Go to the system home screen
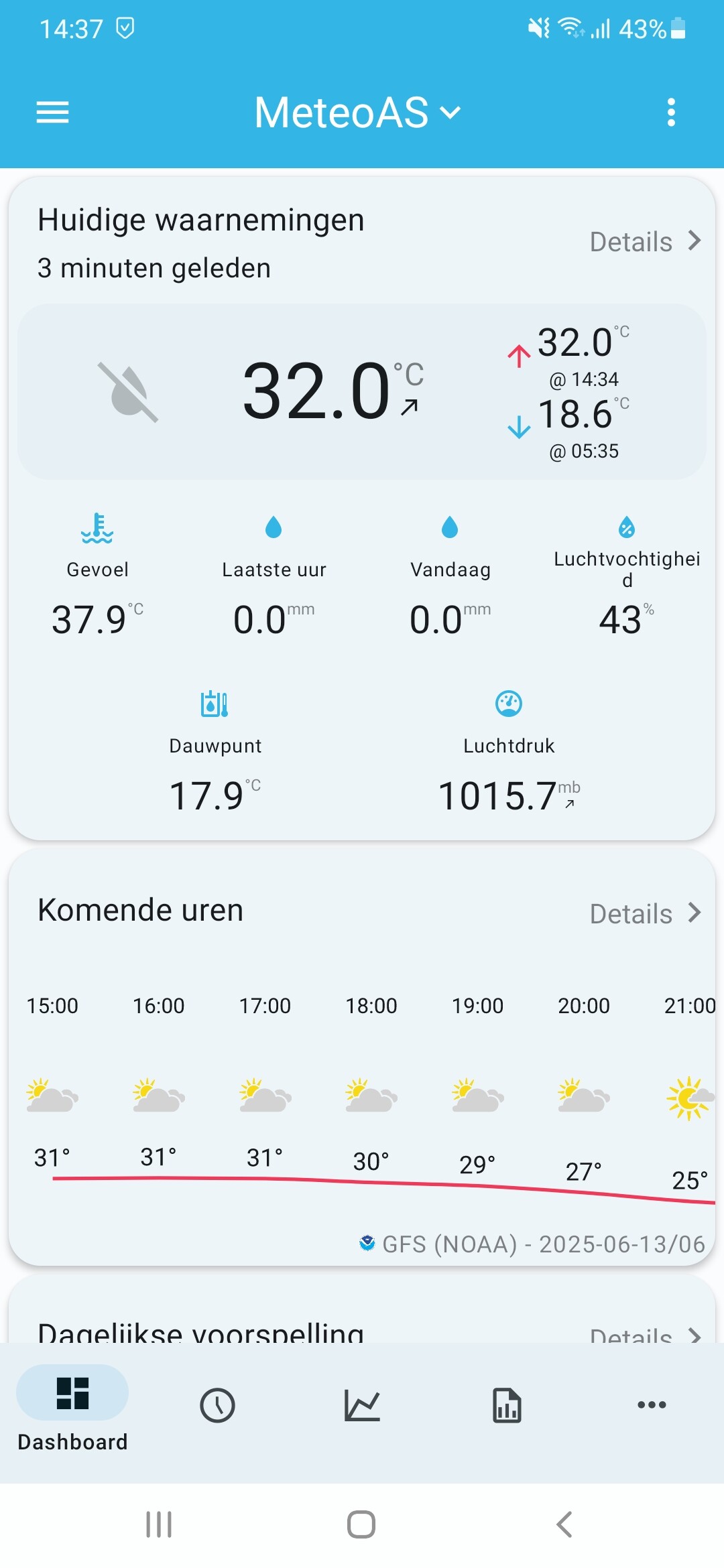 pos(361,1524)
